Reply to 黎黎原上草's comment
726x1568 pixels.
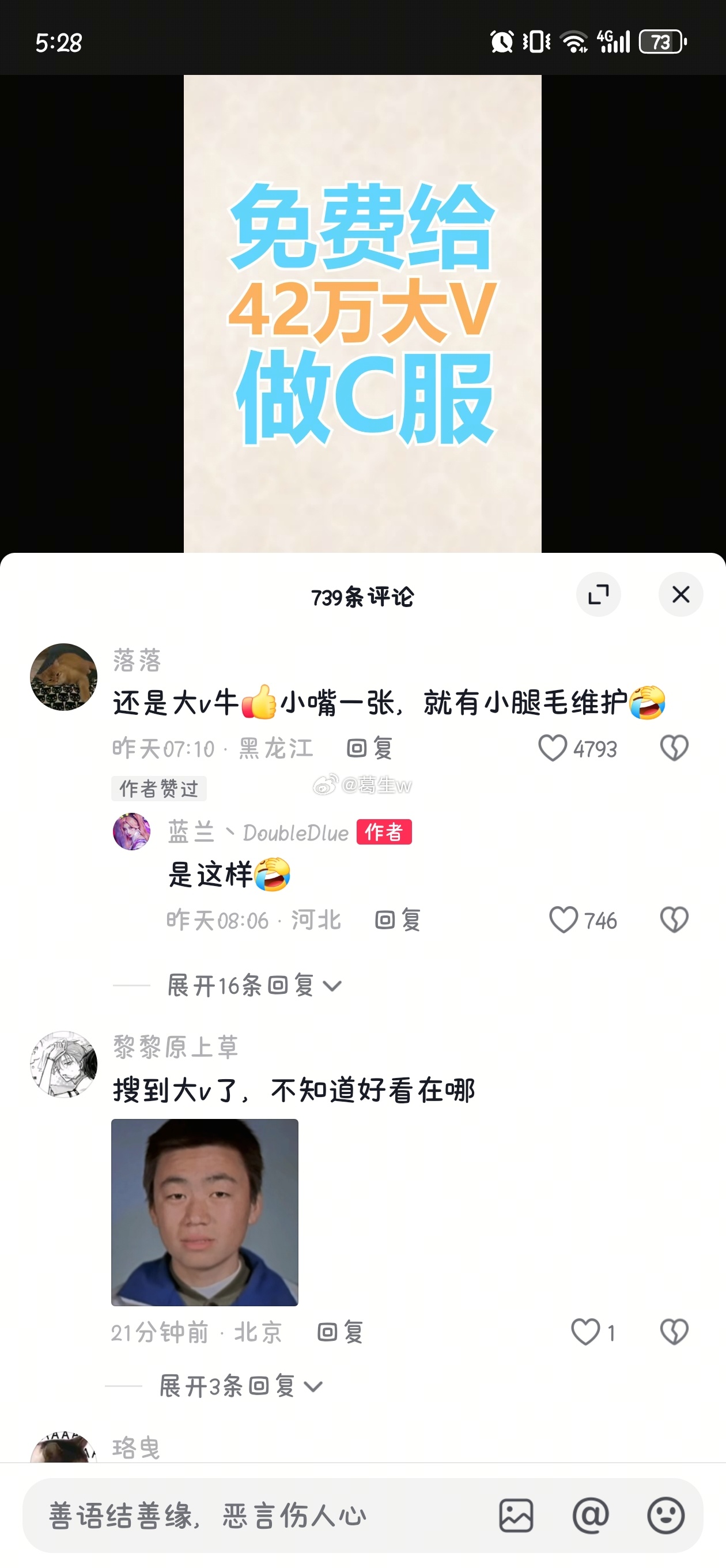point(340,1332)
